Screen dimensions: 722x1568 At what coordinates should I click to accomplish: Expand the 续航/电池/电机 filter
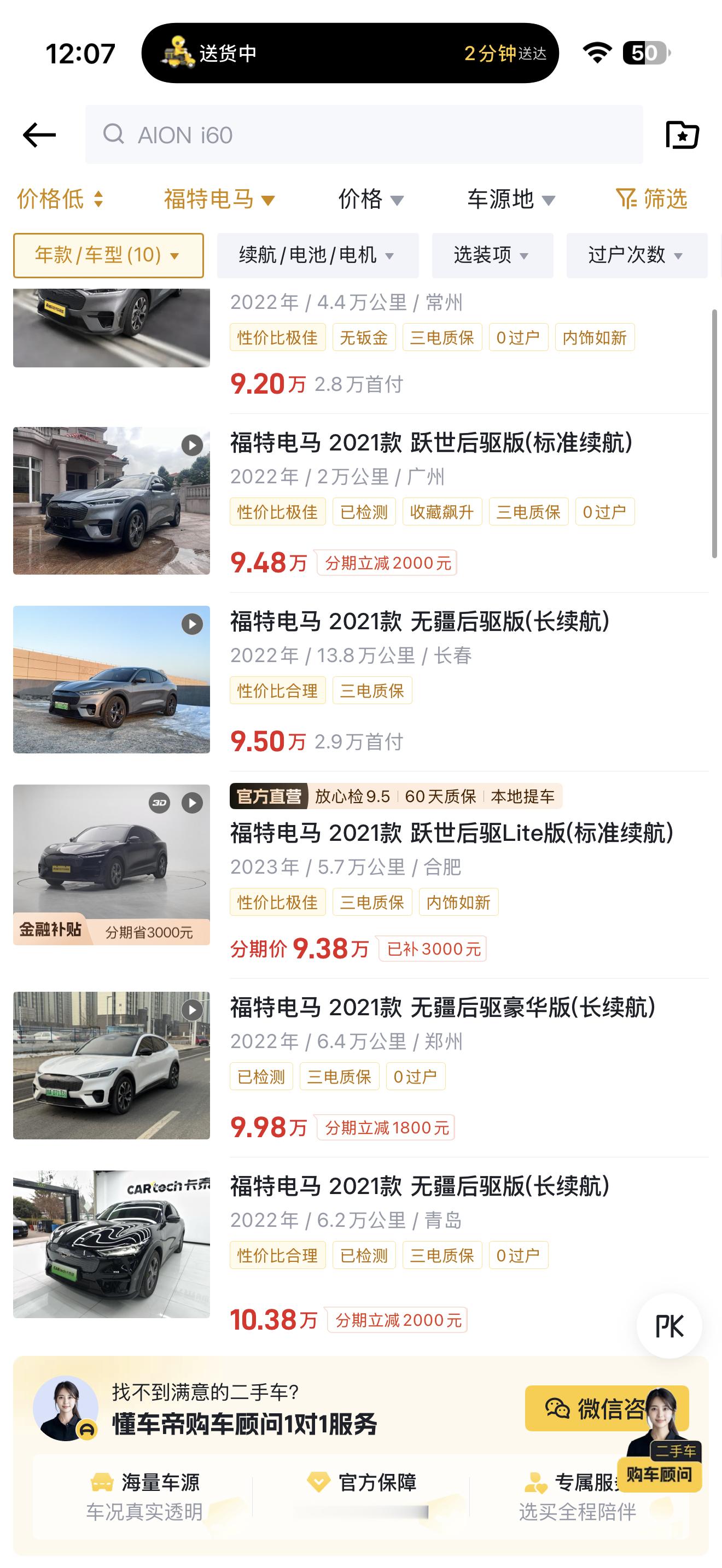317,256
